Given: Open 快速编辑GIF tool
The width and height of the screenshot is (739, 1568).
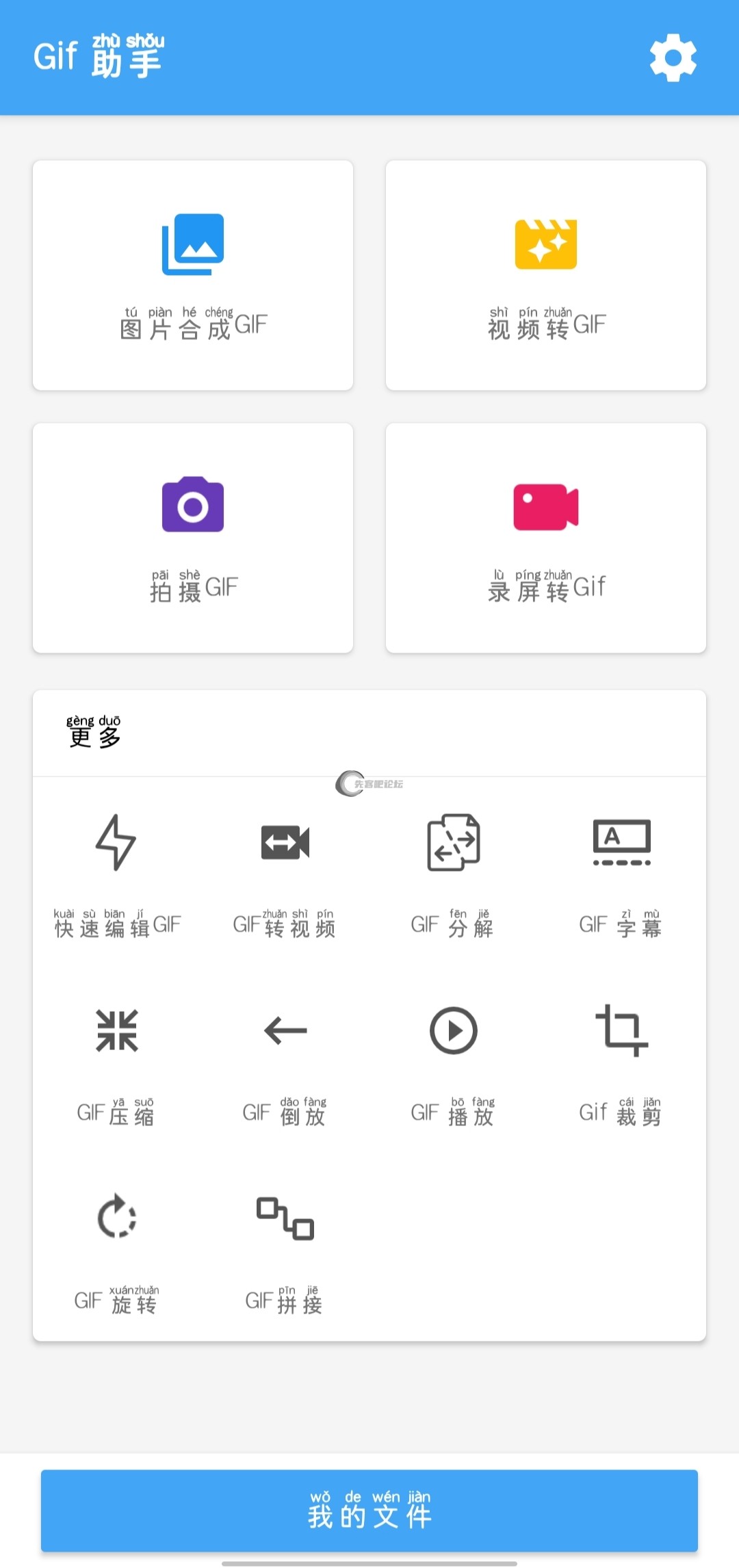Looking at the screenshot, I should click(117, 872).
